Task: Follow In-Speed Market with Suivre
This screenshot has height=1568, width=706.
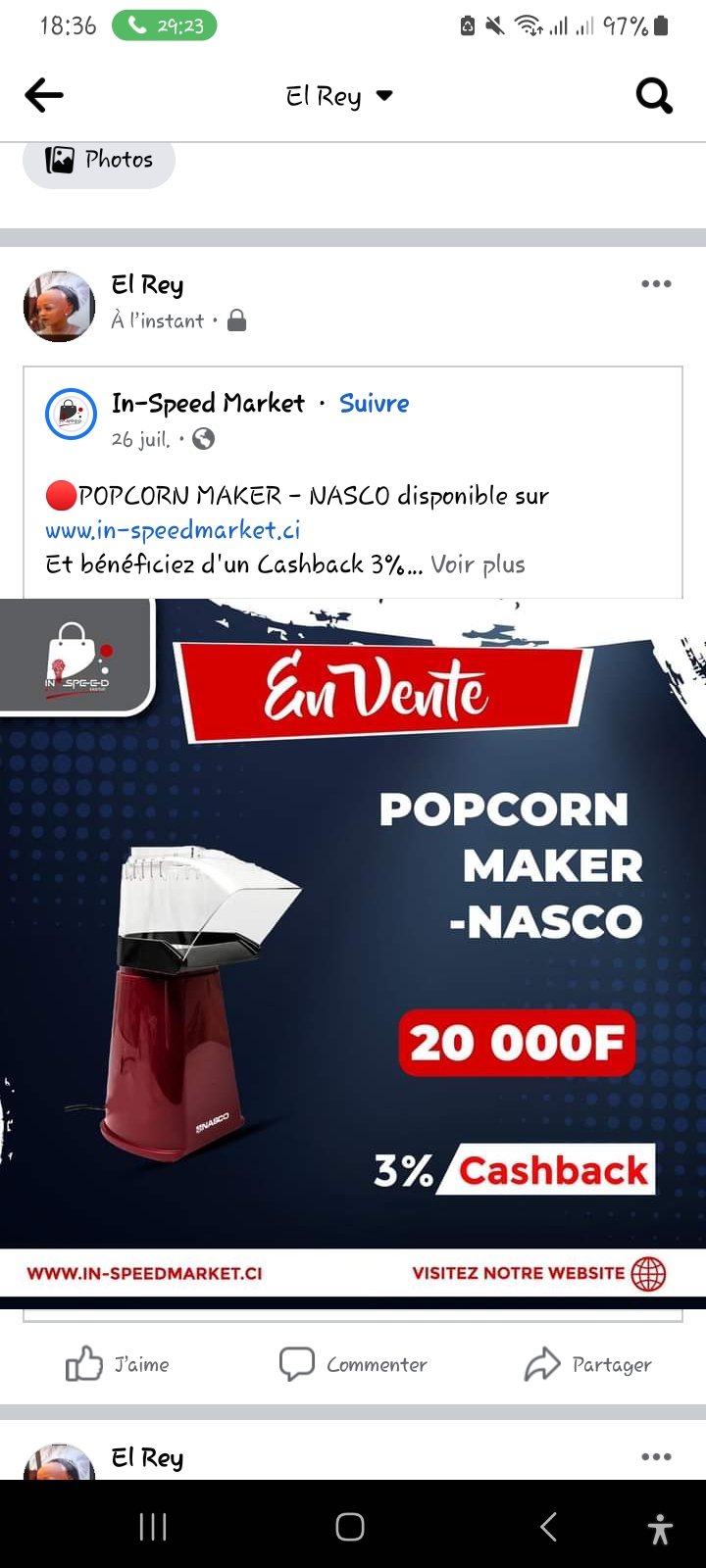Action: coord(374,403)
